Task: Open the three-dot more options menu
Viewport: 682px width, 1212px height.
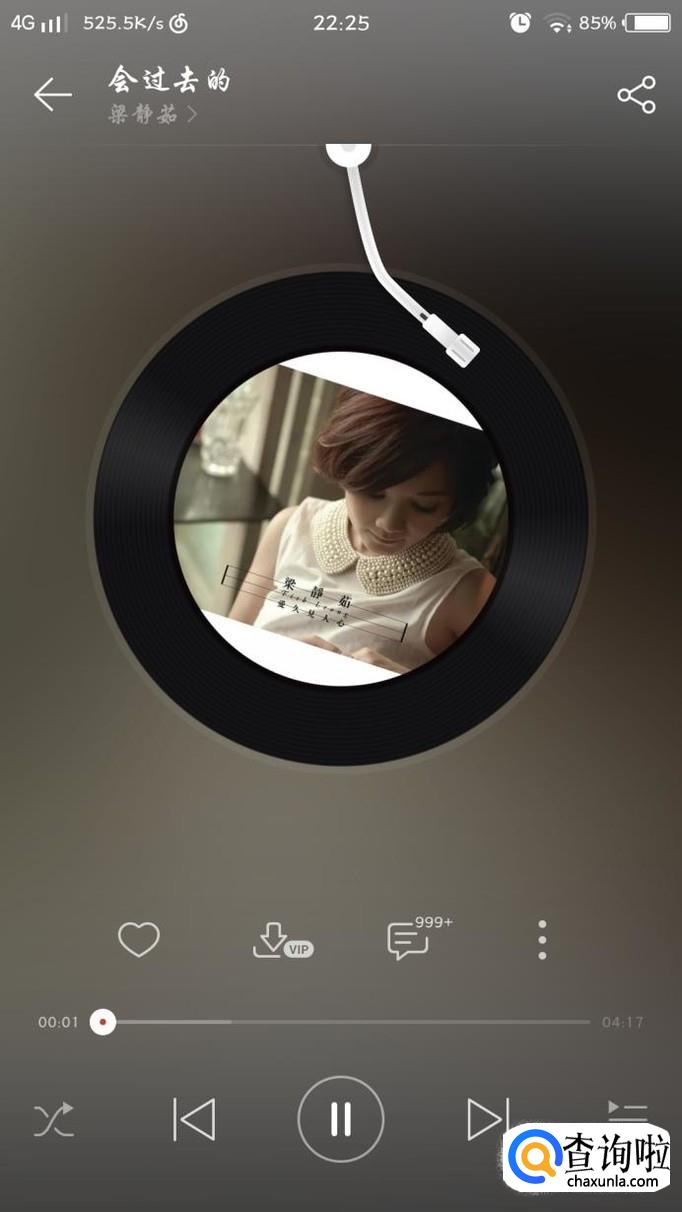Action: point(542,940)
